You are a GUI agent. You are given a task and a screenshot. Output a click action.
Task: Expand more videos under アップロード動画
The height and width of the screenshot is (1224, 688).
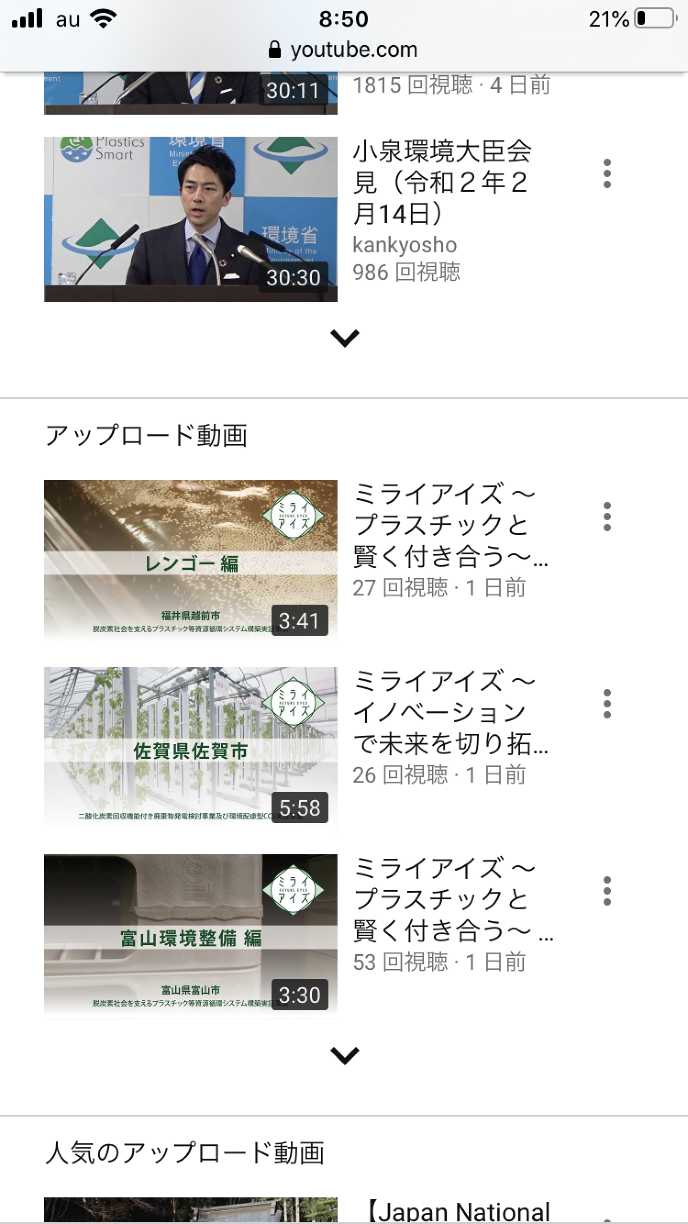(x=344, y=1055)
